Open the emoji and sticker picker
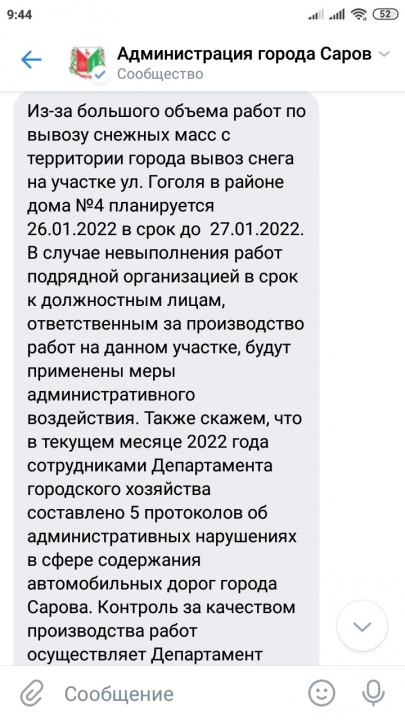This screenshot has width=405, height=720. pos(321,693)
